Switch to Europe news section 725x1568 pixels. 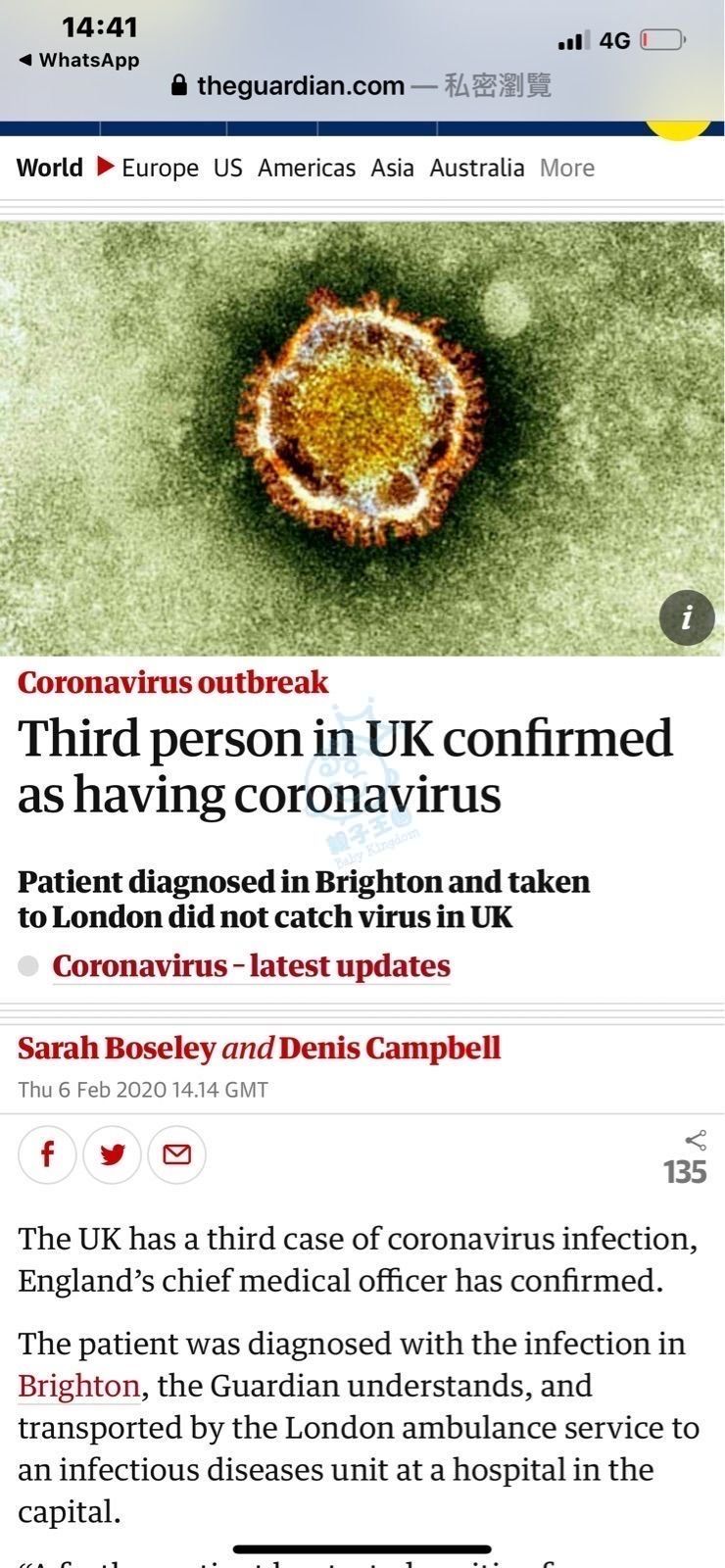click(x=160, y=168)
